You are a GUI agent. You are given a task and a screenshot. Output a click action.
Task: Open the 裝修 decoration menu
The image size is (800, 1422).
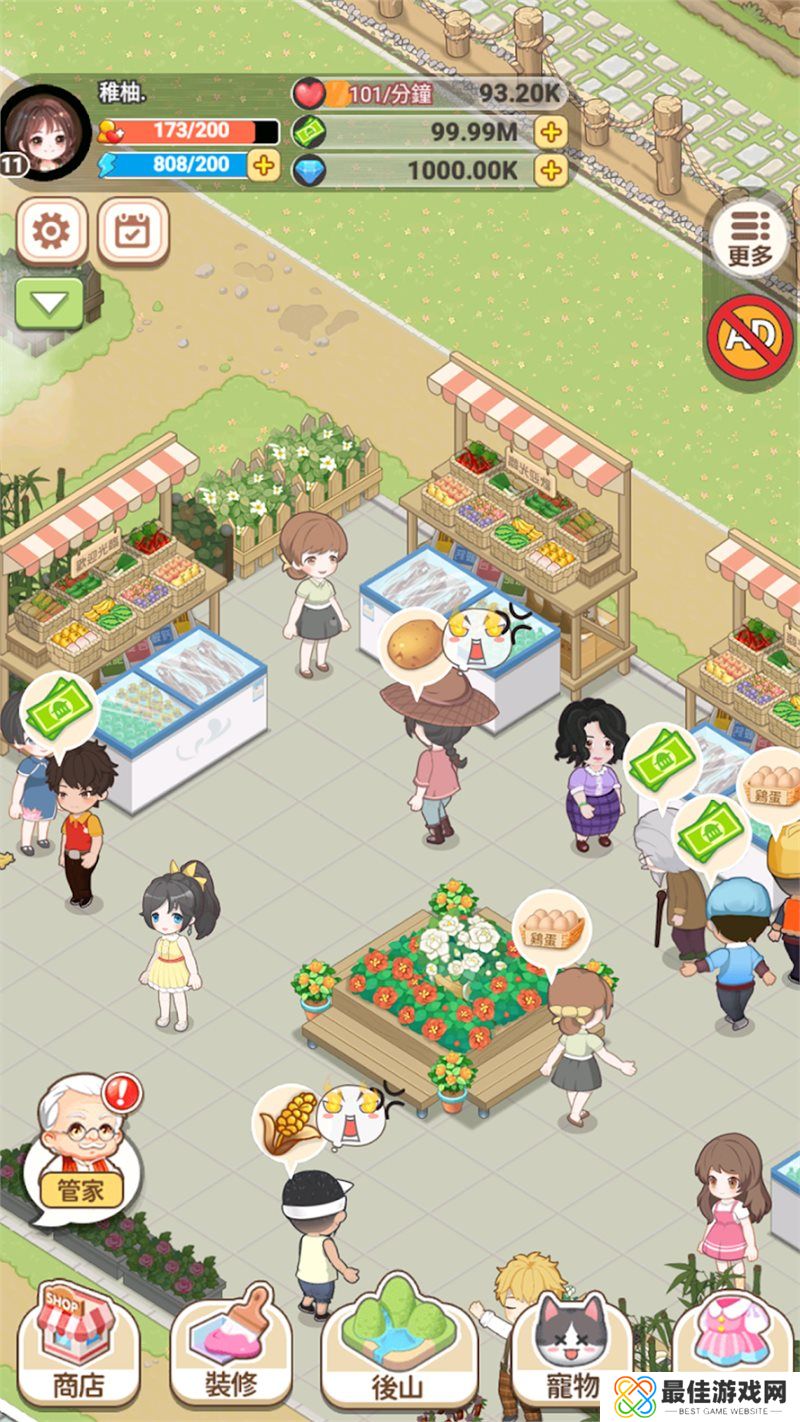[231, 1345]
